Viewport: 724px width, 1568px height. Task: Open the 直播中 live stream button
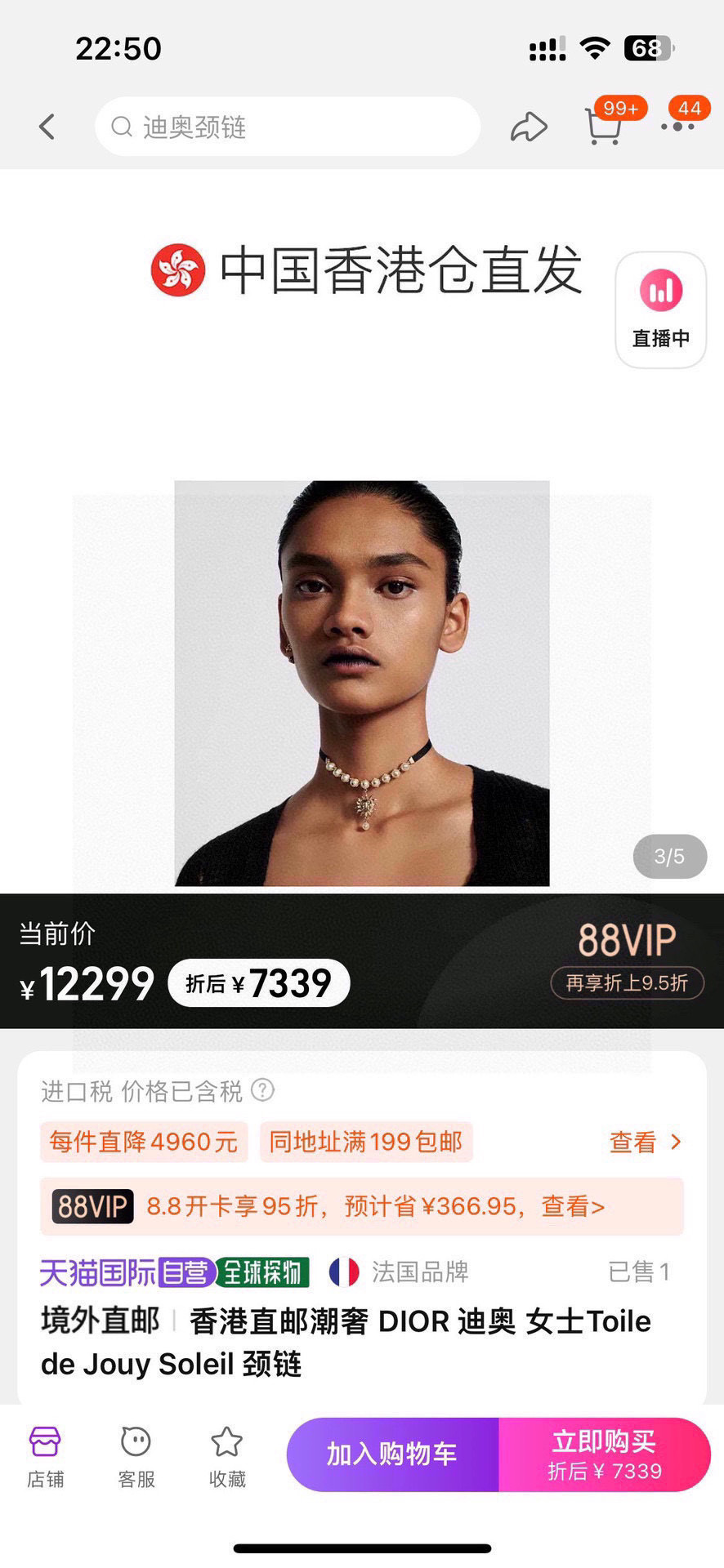pos(660,310)
